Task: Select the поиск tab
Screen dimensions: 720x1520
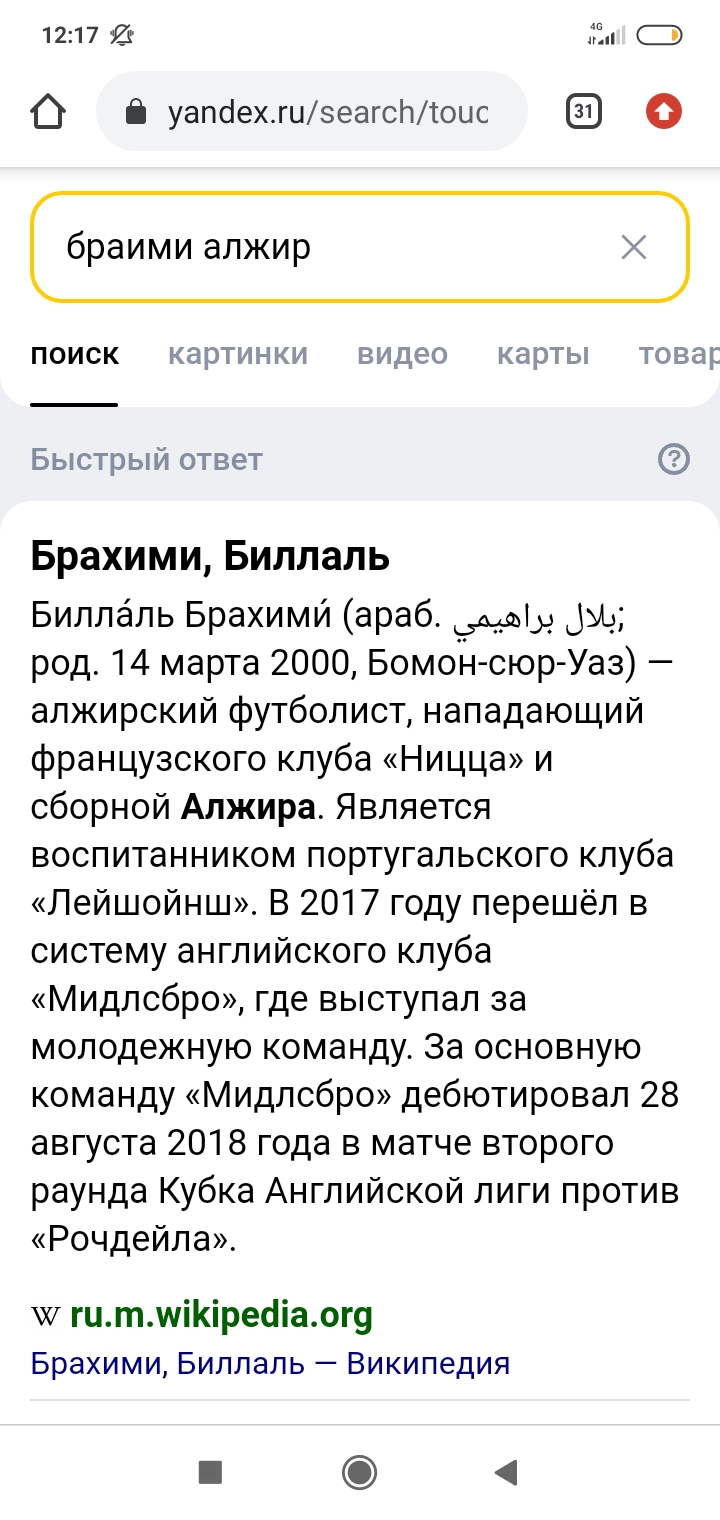Action: [75, 354]
